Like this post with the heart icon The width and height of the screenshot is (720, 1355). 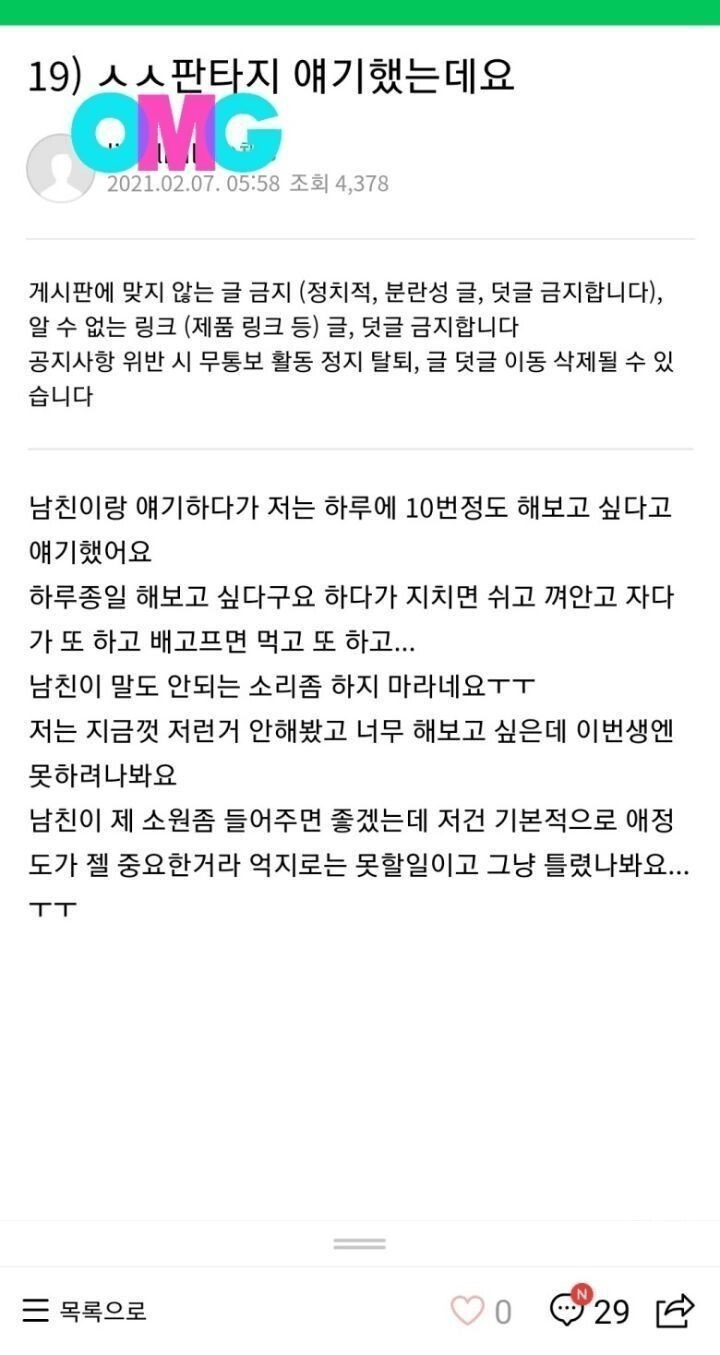pos(467,1310)
